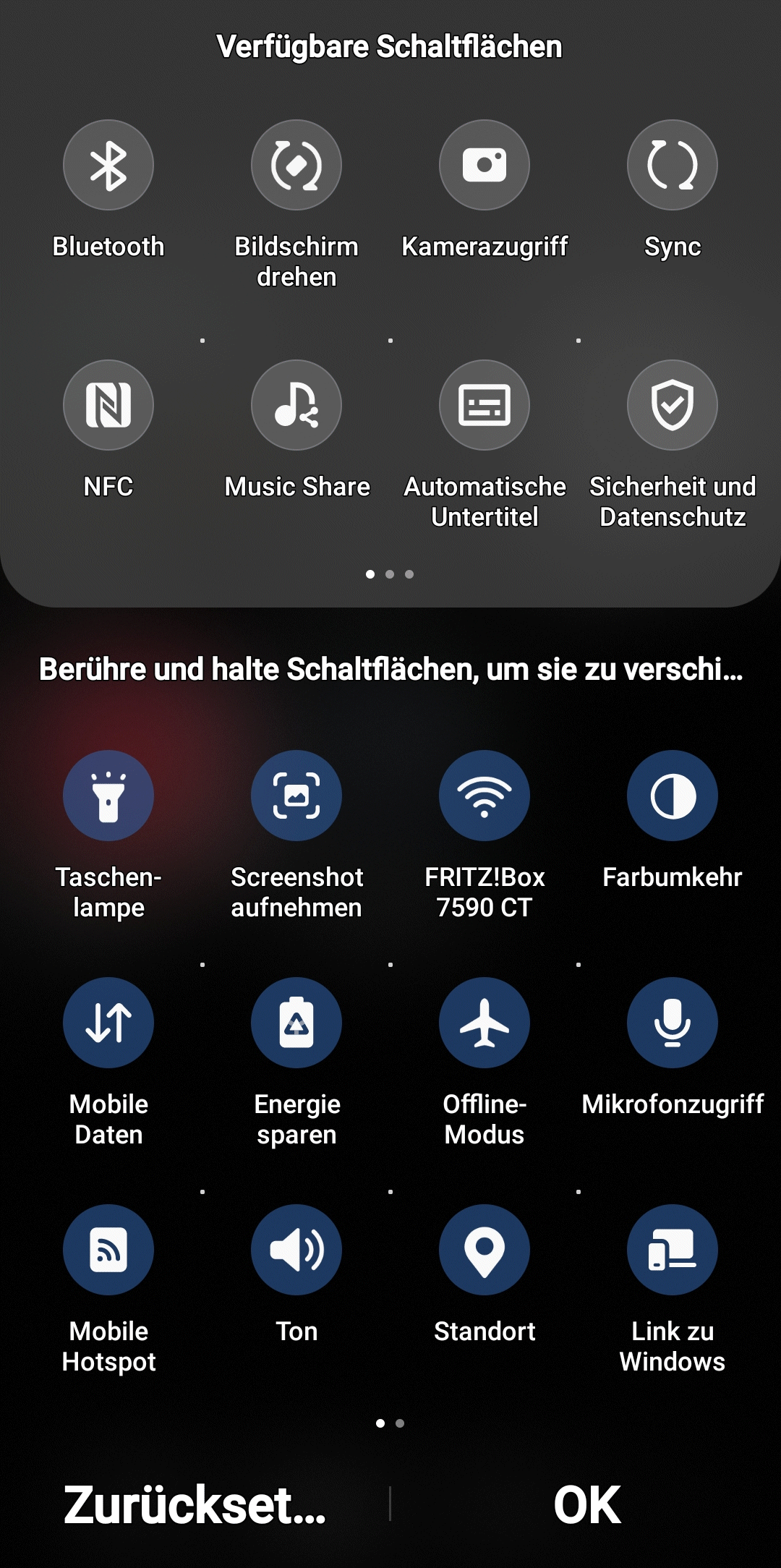Select the Standort location tile
The height and width of the screenshot is (1568, 781).
pyautogui.click(x=485, y=1250)
